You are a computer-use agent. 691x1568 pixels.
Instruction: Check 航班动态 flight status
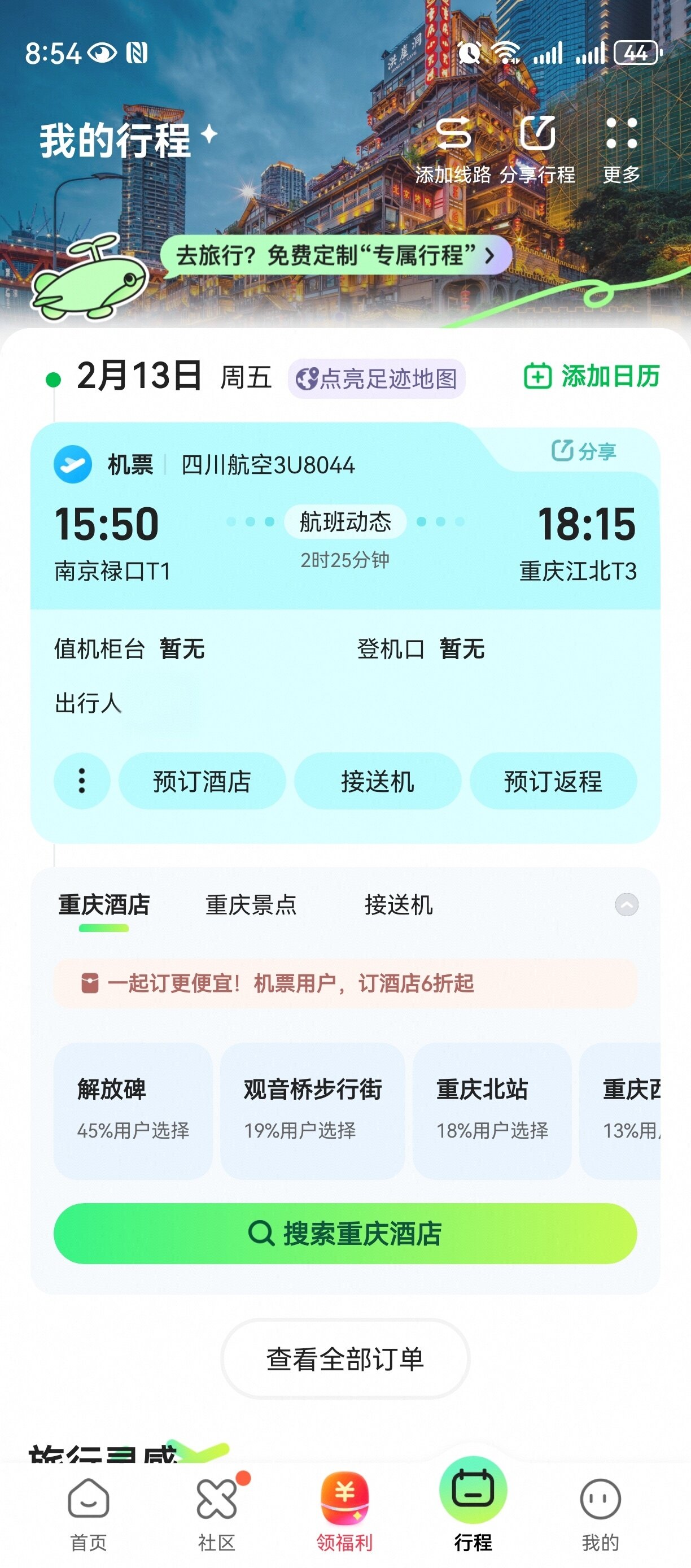click(x=345, y=522)
